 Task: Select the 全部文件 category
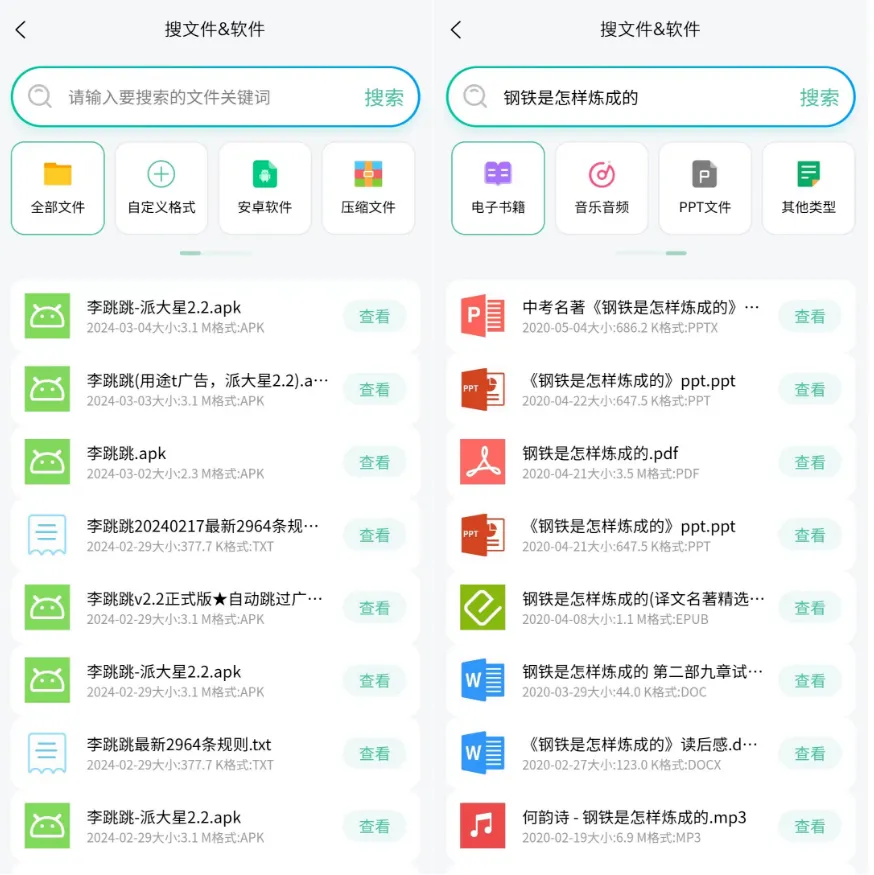pyautogui.click(x=58, y=188)
